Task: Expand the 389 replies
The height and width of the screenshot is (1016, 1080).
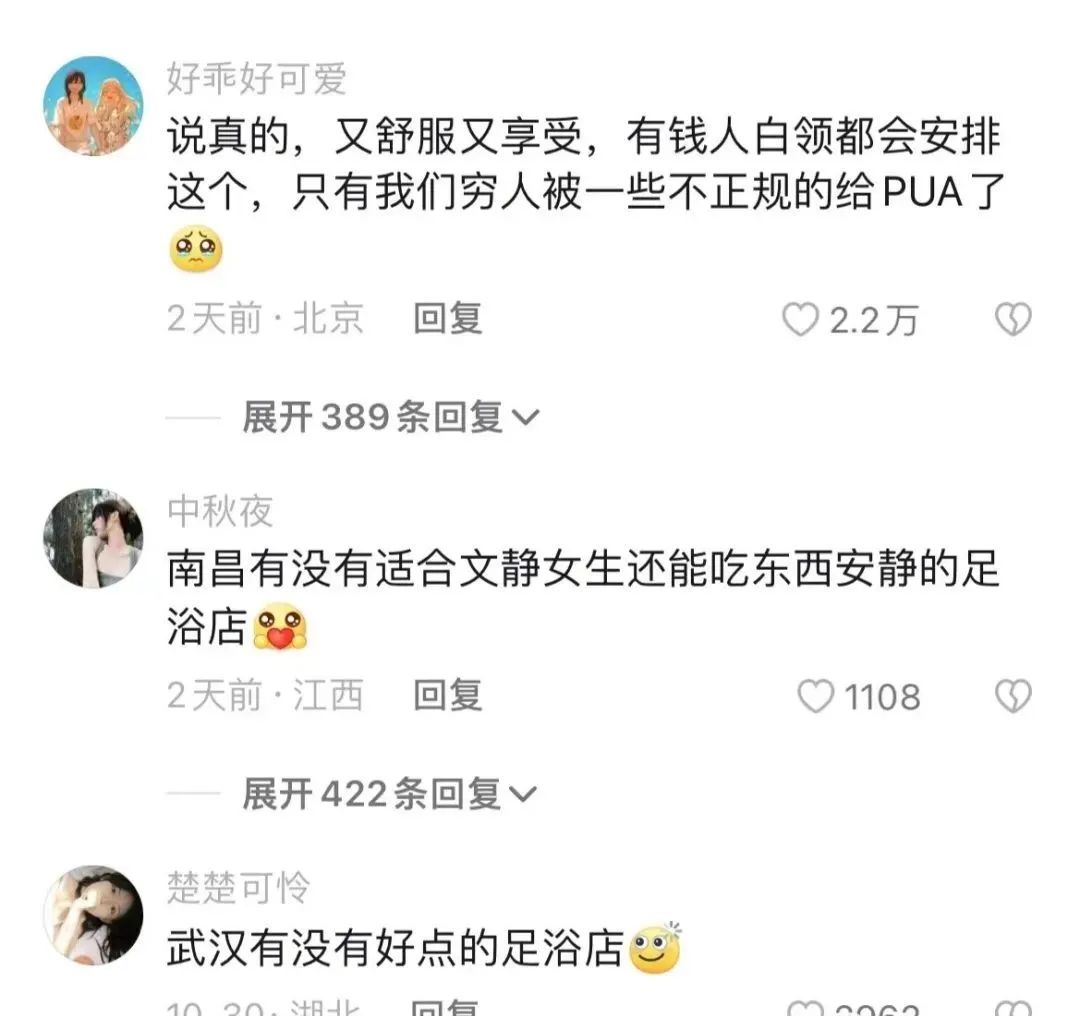Action: (x=390, y=417)
